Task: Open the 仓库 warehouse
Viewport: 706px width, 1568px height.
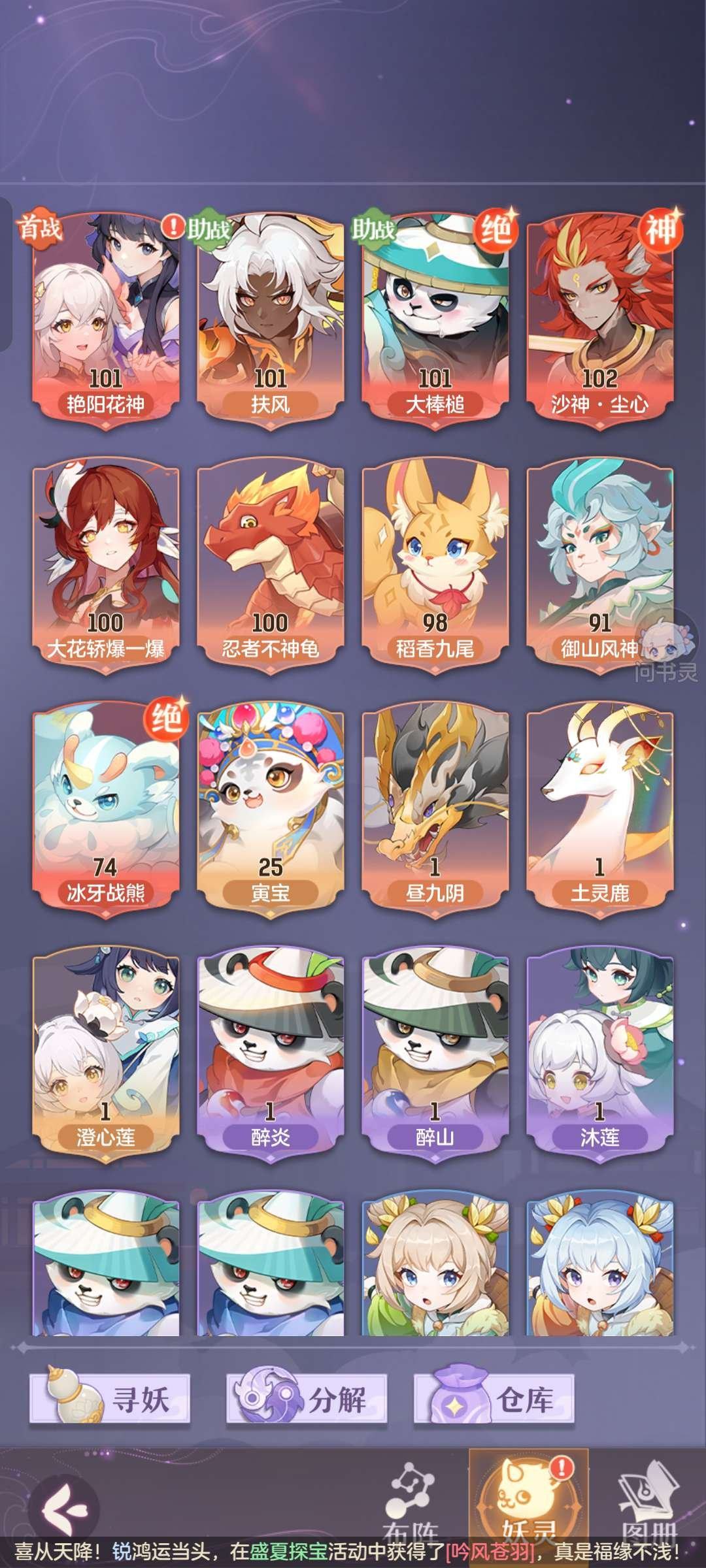Action: coord(494,1399)
